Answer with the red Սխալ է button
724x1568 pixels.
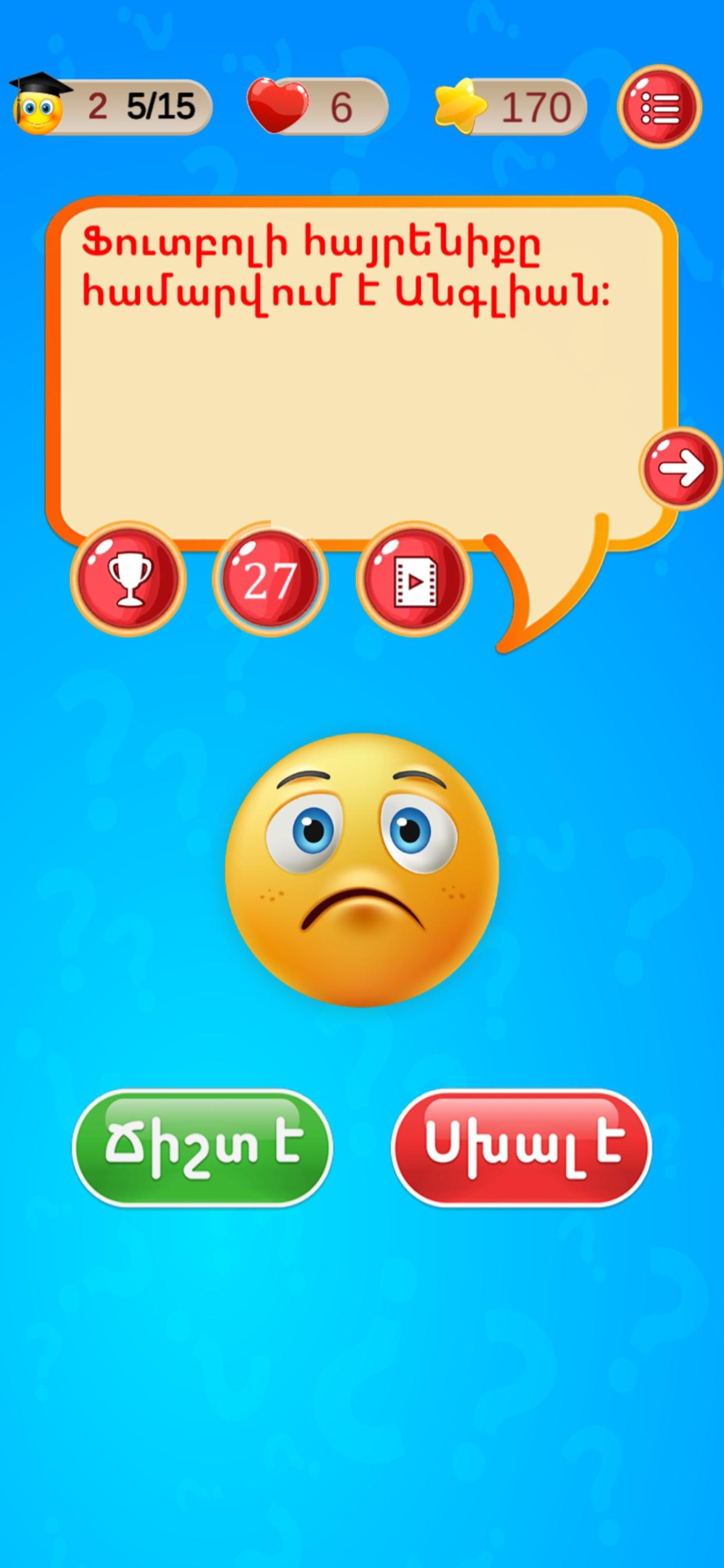click(522, 1147)
